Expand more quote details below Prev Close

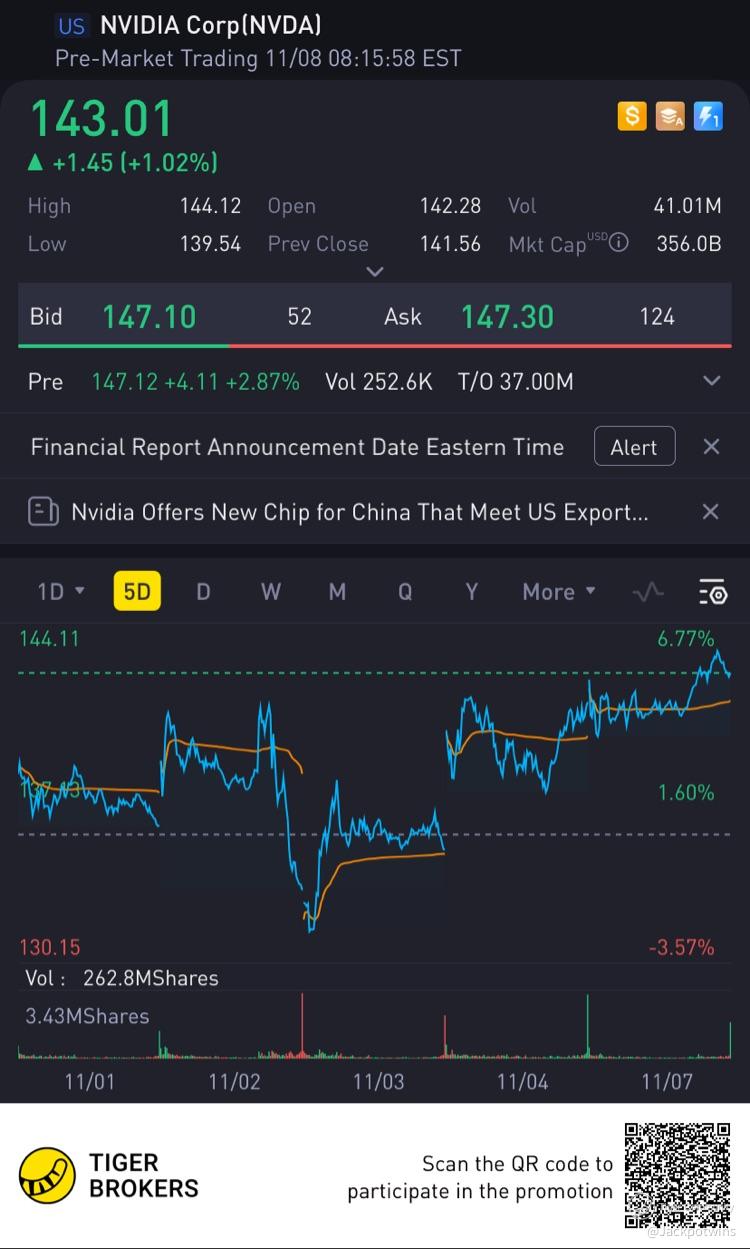pos(375,271)
